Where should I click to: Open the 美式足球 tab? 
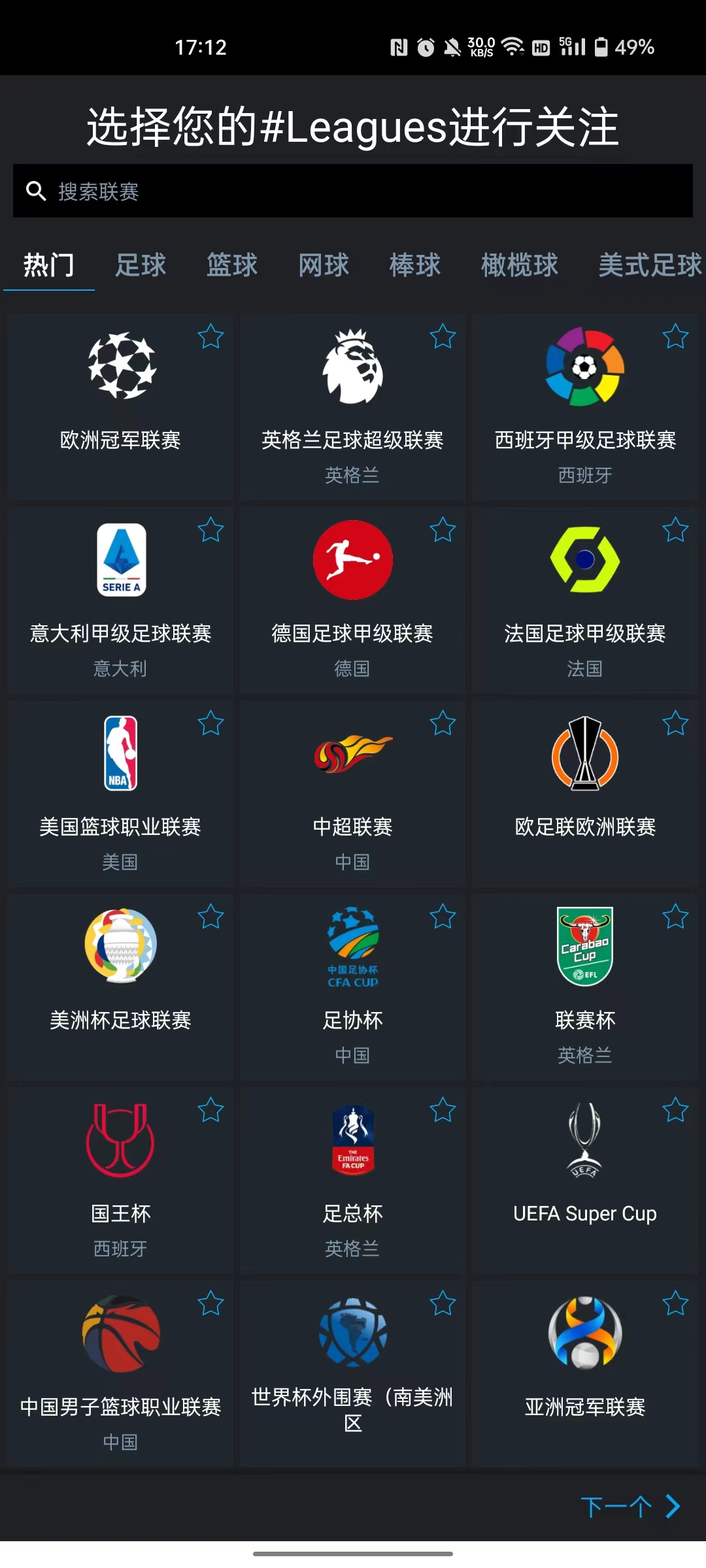[650, 265]
